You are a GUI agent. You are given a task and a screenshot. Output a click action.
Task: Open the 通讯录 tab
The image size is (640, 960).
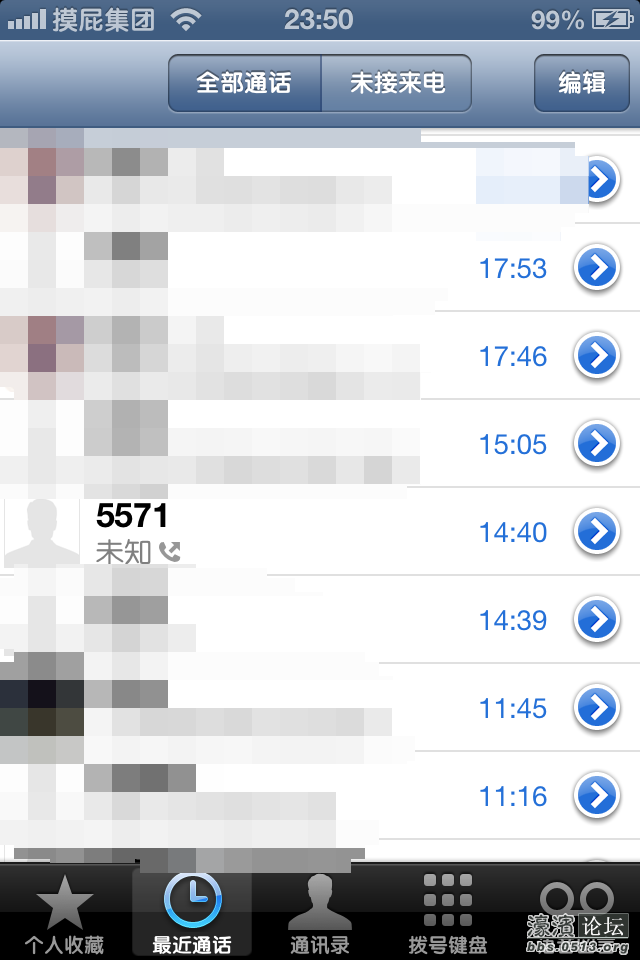tap(320, 914)
